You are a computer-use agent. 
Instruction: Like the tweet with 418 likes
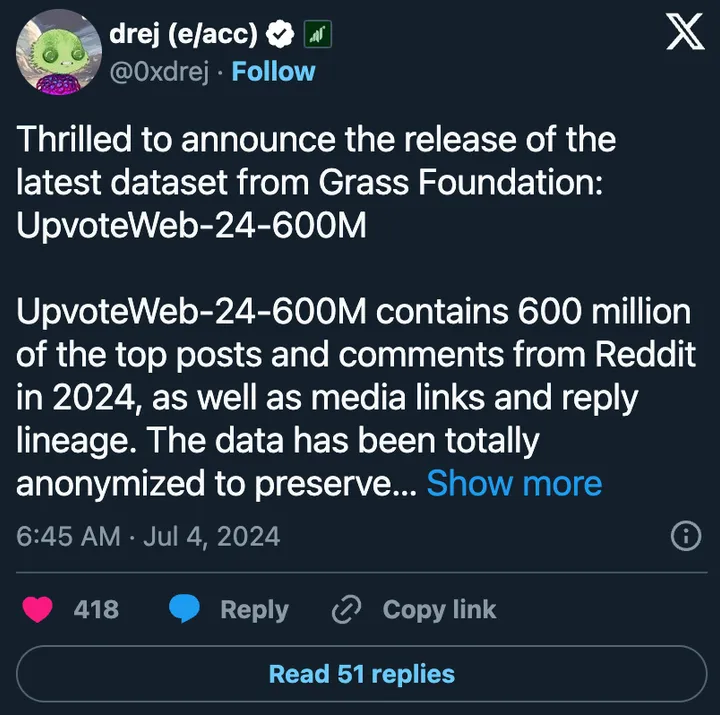click(39, 609)
